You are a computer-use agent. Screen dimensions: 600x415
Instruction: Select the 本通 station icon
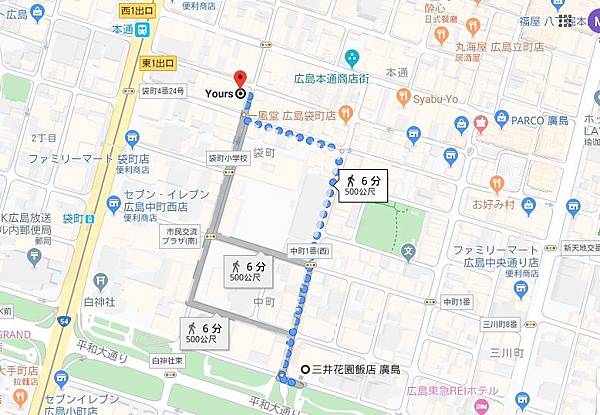click(143, 29)
